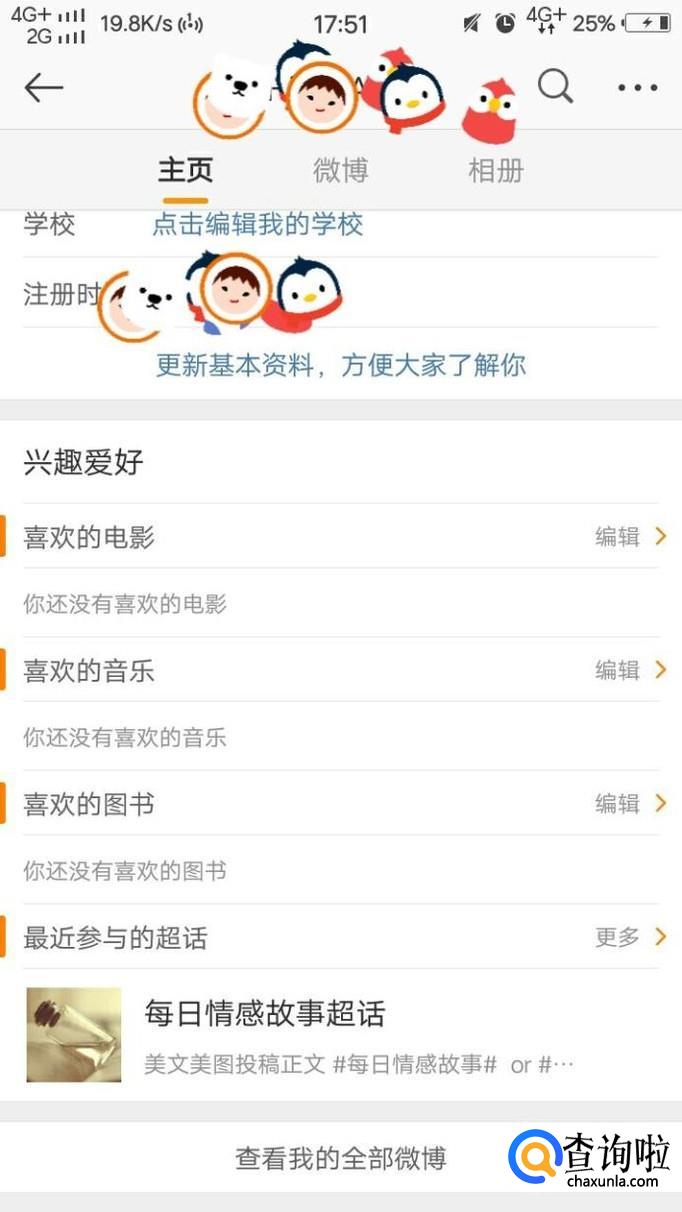Edit the 喜欢的音乐 section

tap(630, 670)
